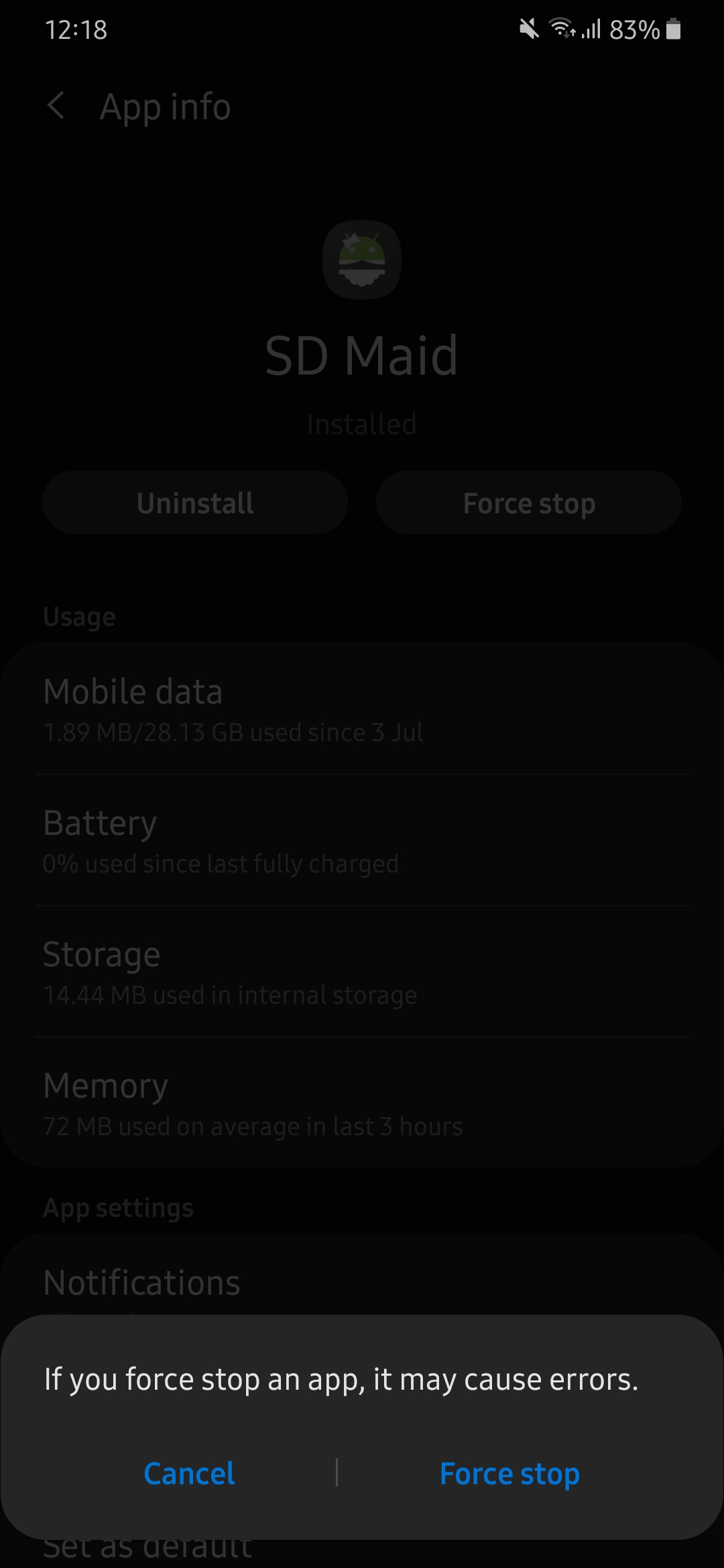View Storage usage for SD Maid

[x=362, y=972]
